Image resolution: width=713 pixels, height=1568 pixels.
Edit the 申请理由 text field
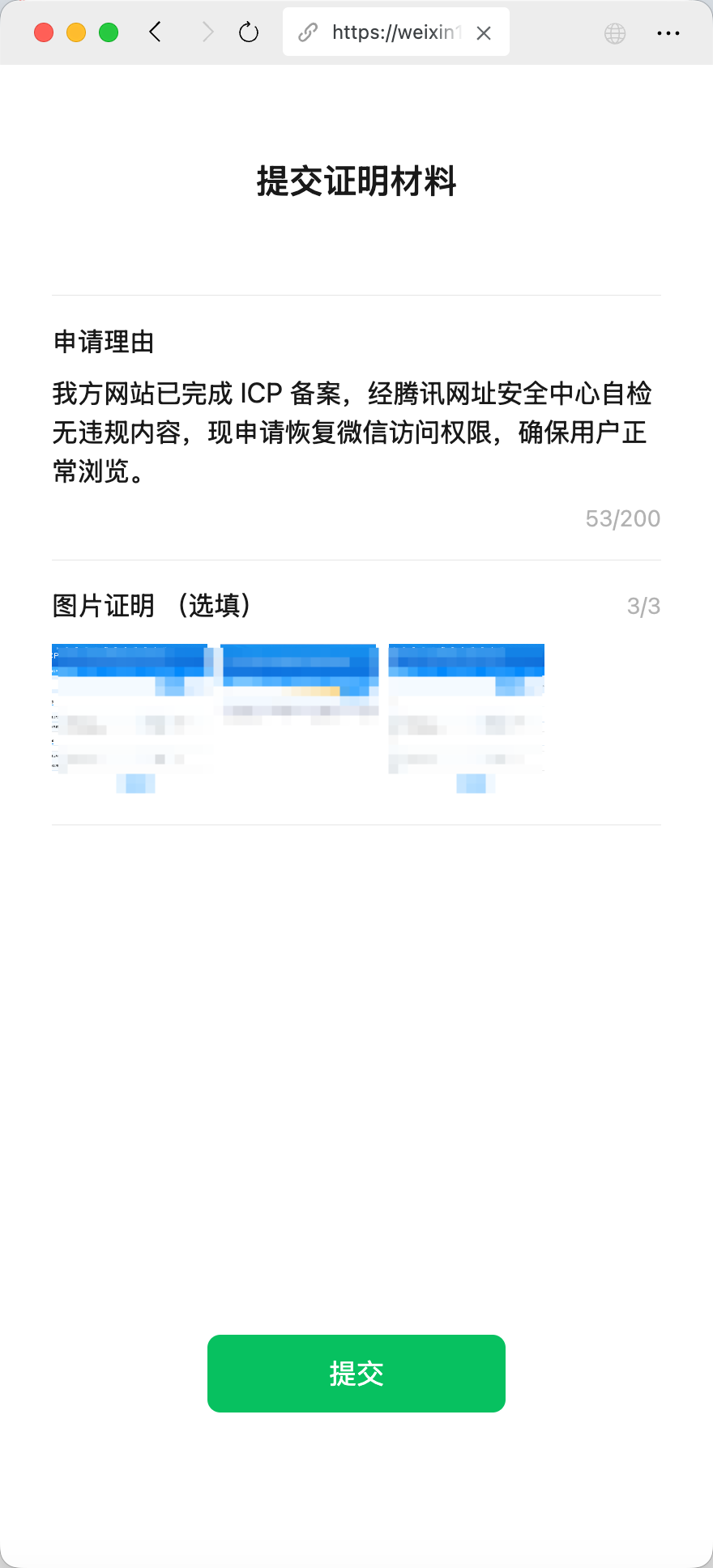pos(355,432)
